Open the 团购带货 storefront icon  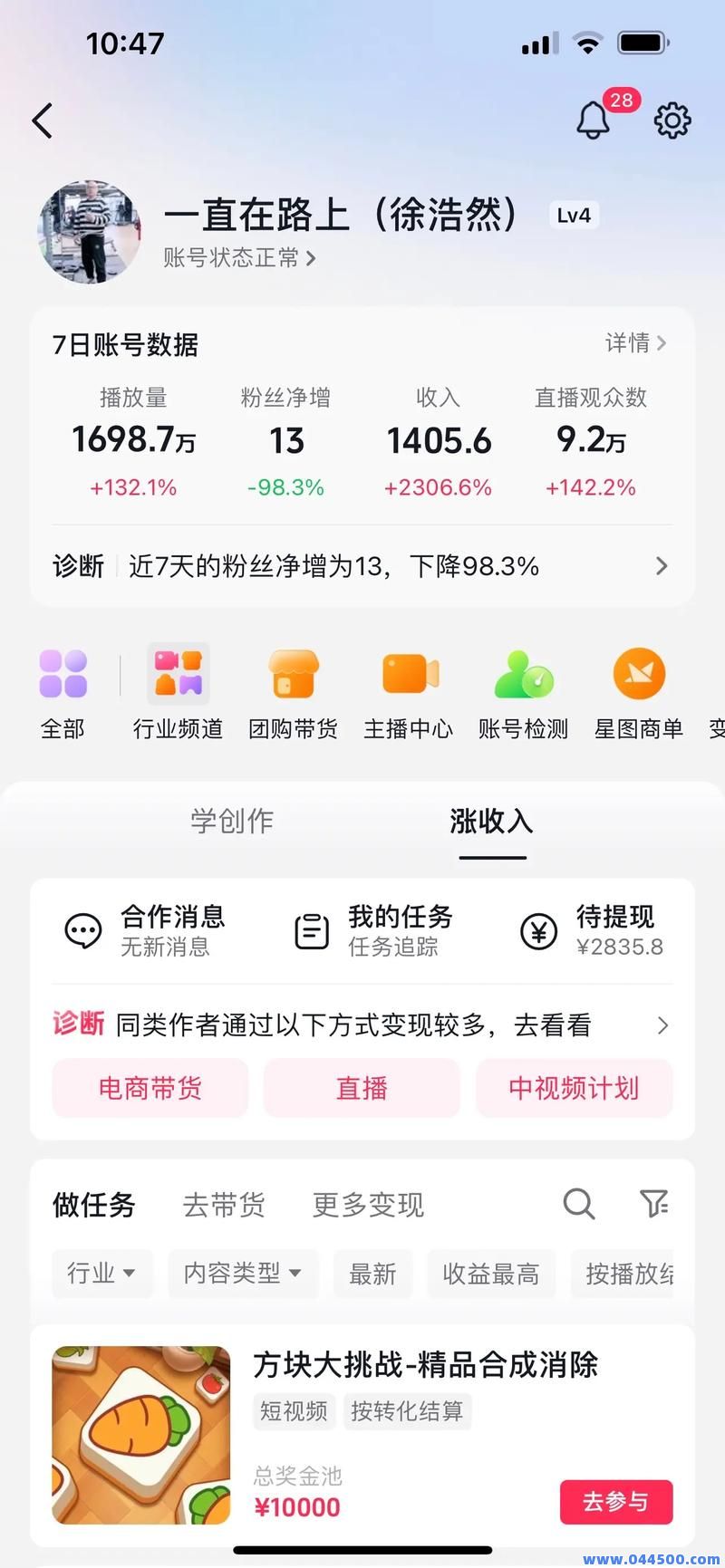tap(293, 673)
